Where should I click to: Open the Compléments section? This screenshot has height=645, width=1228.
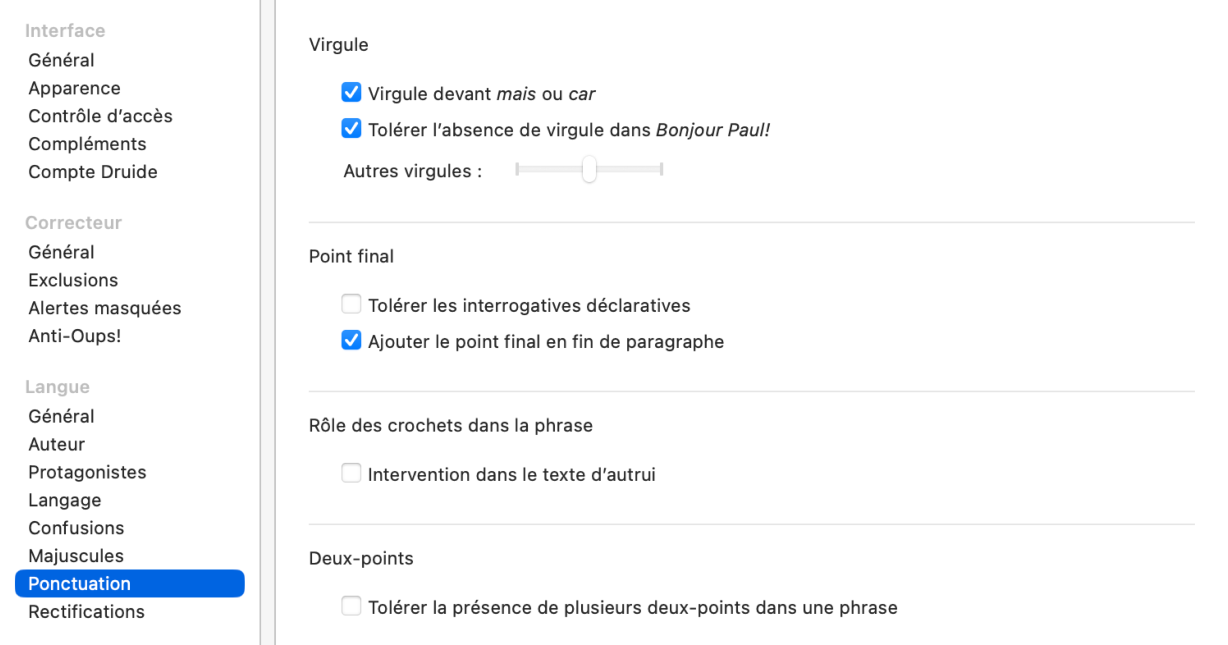pyautogui.click(x=87, y=144)
